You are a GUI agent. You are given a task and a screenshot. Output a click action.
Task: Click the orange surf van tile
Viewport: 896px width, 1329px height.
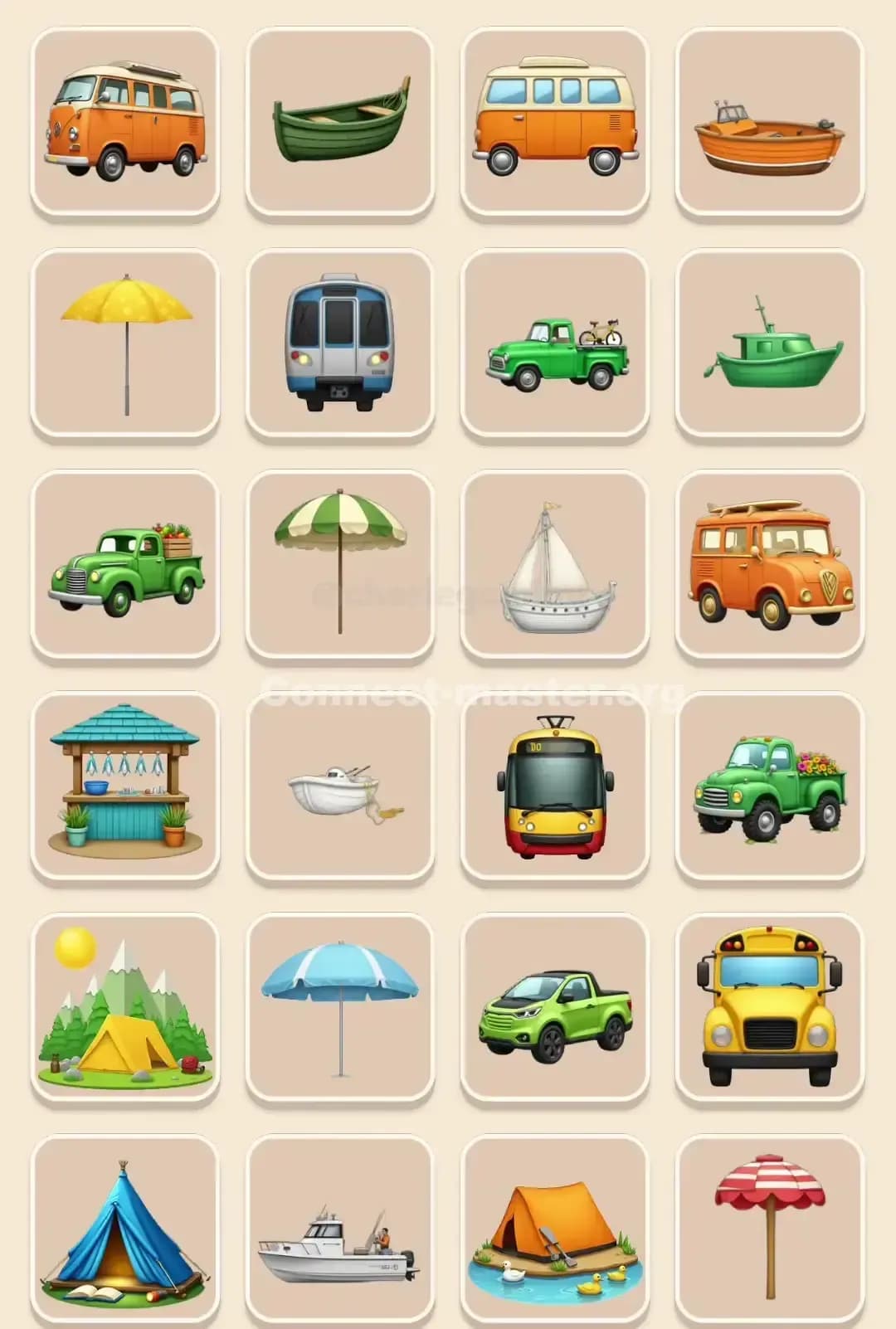[772, 564]
